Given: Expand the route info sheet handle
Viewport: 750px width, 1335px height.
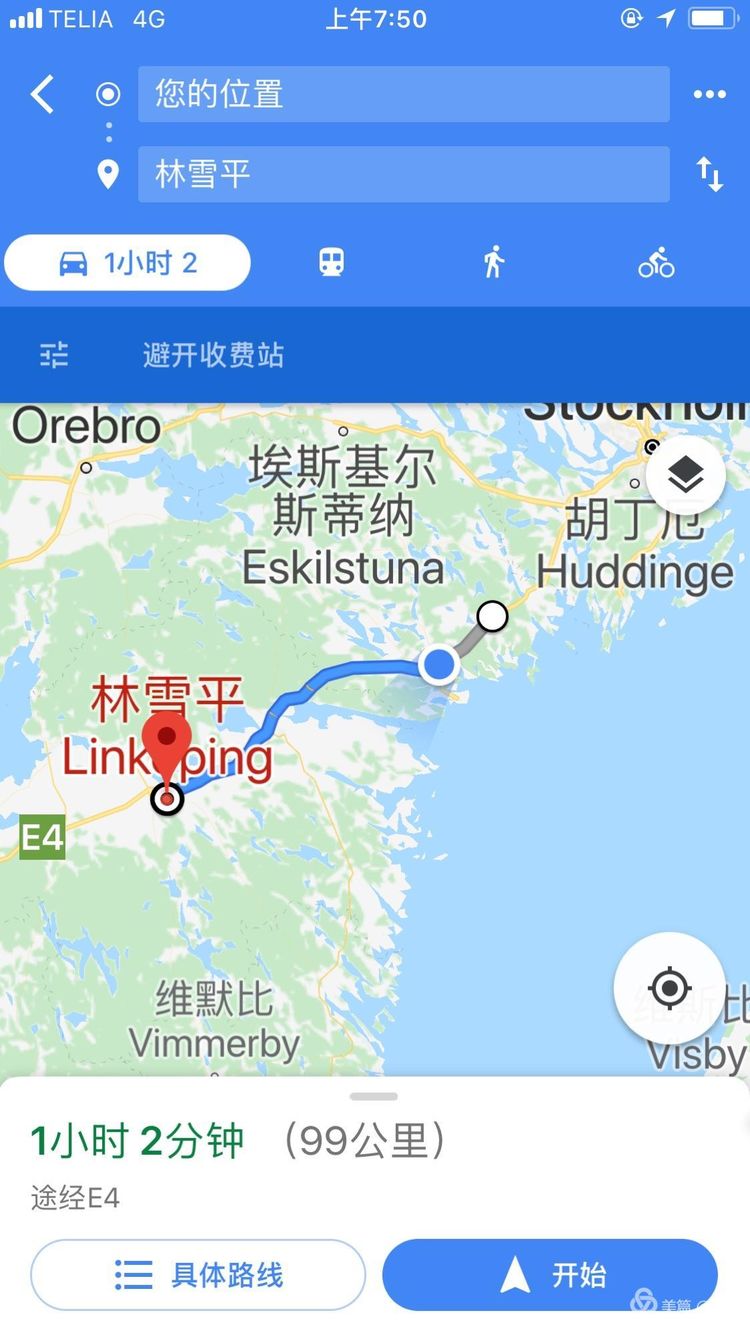Looking at the screenshot, I should click(374, 1096).
